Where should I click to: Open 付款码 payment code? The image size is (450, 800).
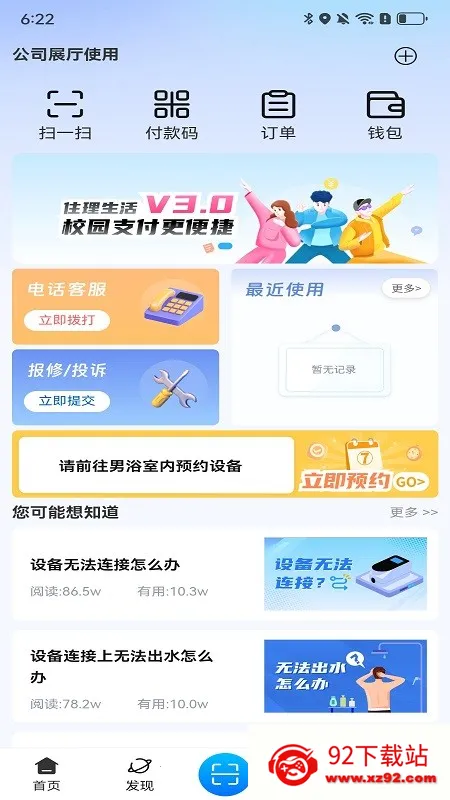171,115
